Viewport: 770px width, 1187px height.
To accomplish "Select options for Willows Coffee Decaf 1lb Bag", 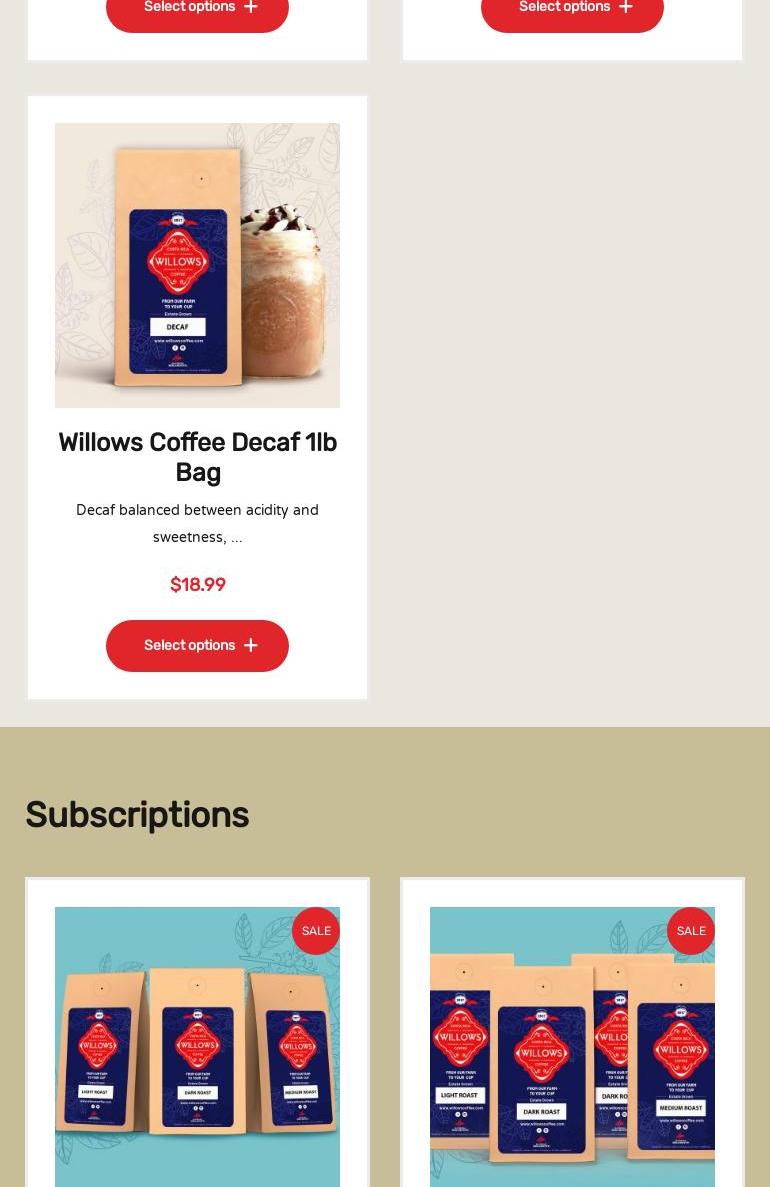I will coord(197,646).
